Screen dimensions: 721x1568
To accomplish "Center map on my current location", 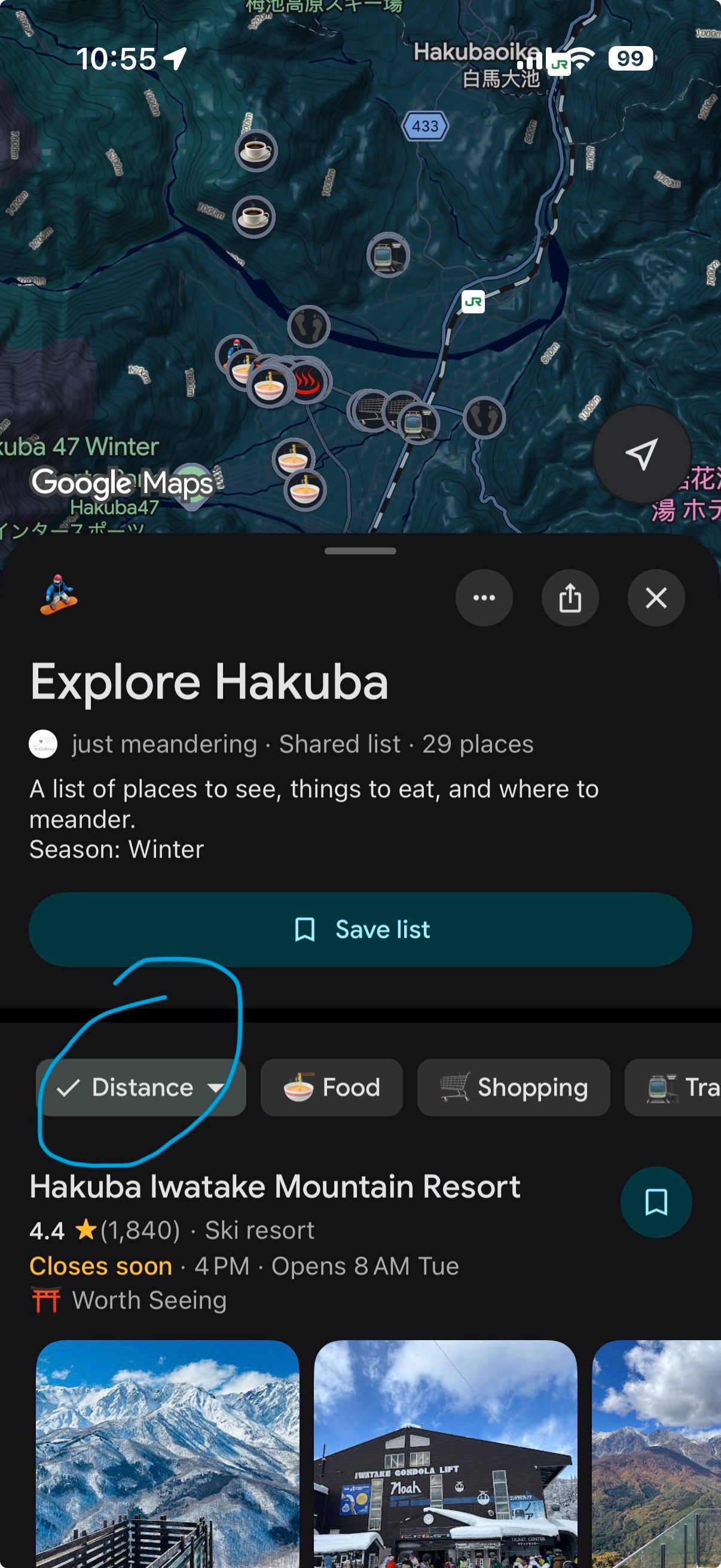I will [x=641, y=454].
